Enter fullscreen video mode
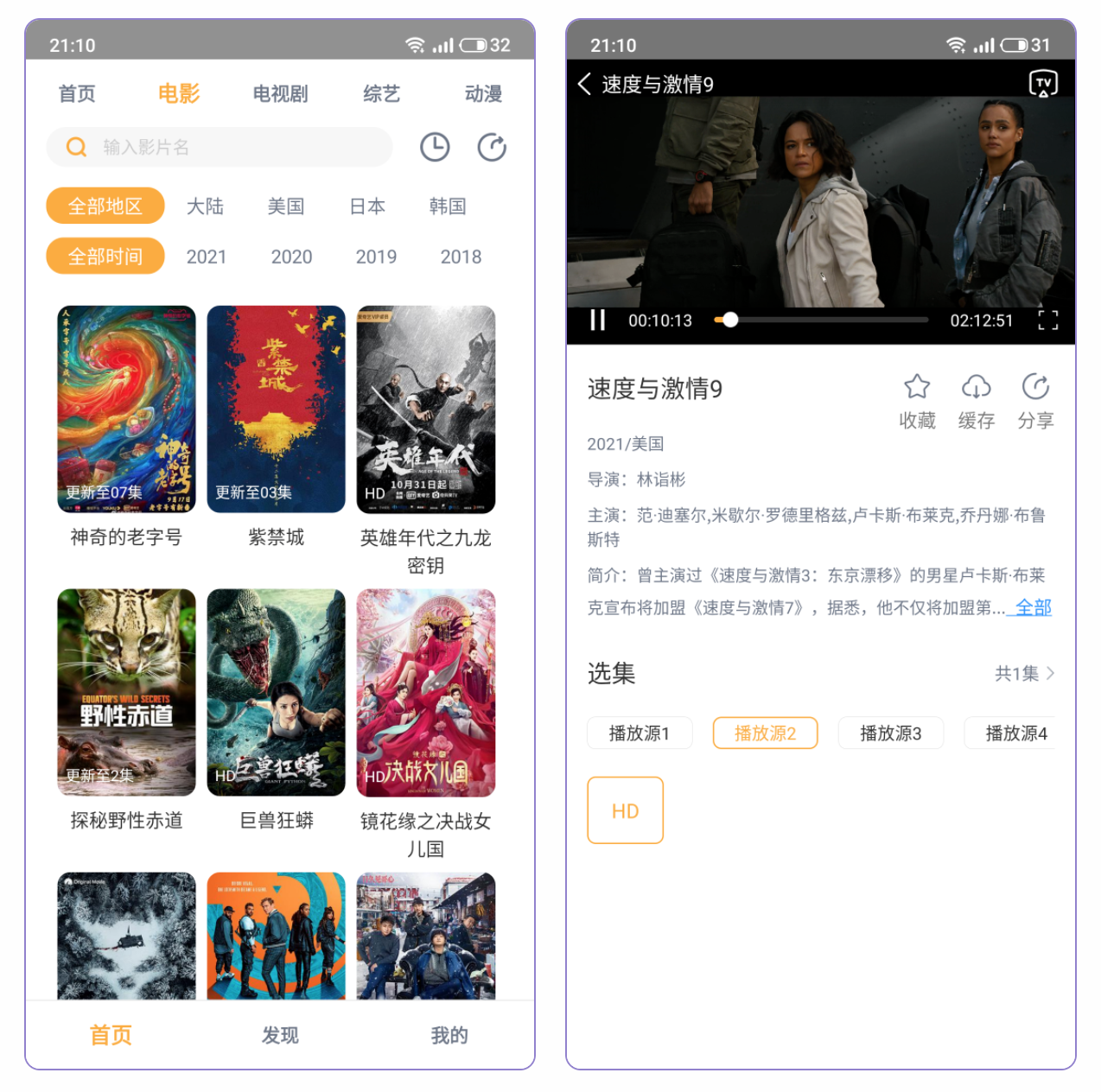 [x=1047, y=321]
